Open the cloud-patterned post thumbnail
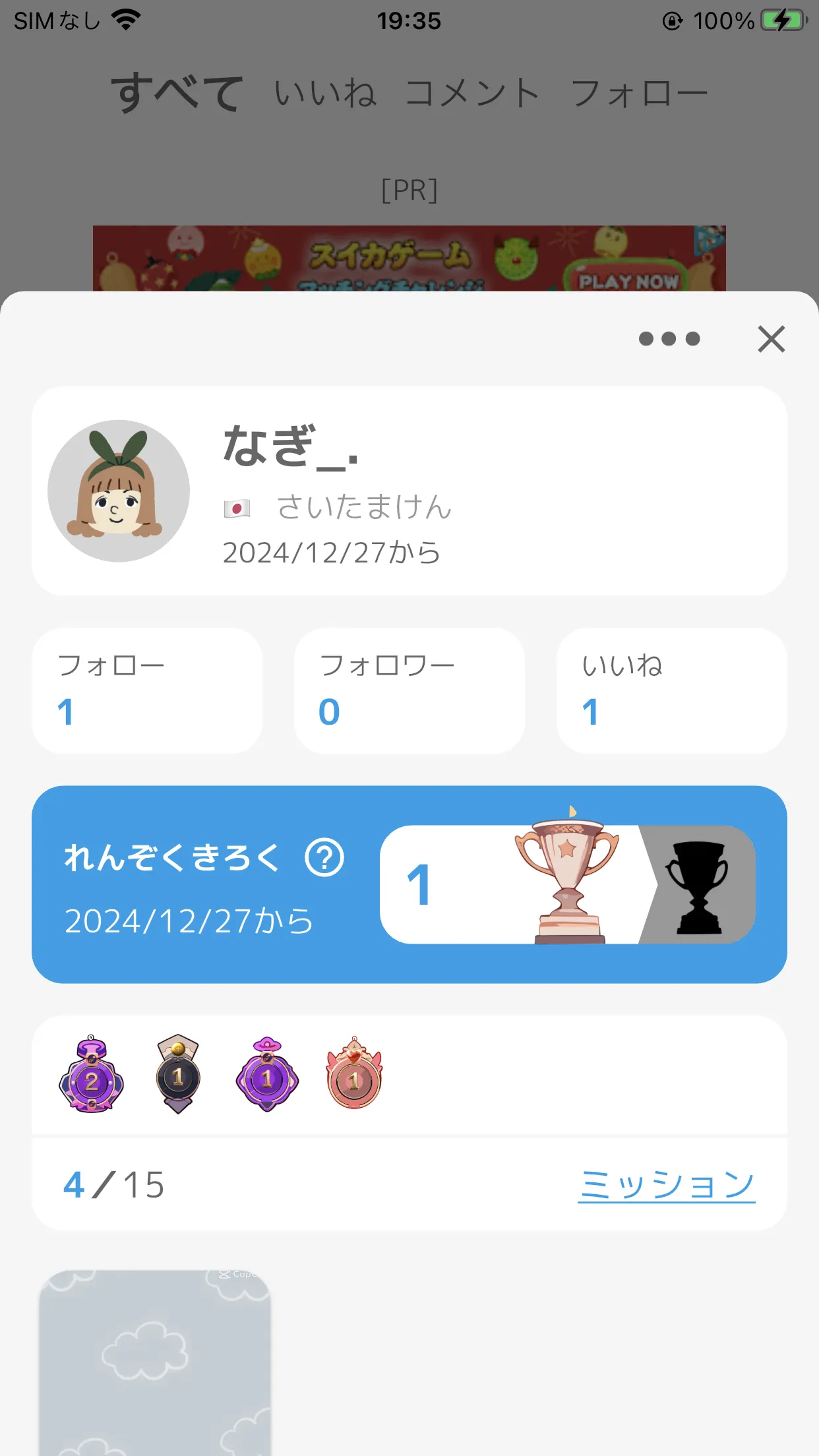The height and width of the screenshot is (1456, 819). pos(155,1362)
